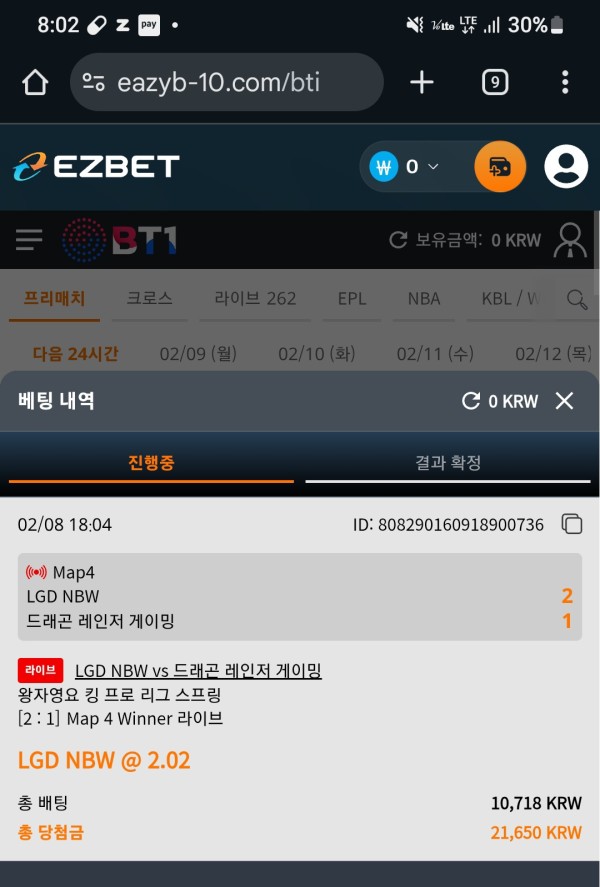View the 9 open tabs
Image resolution: width=600 pixels, height=887 pixels.
tap(495, 82)
